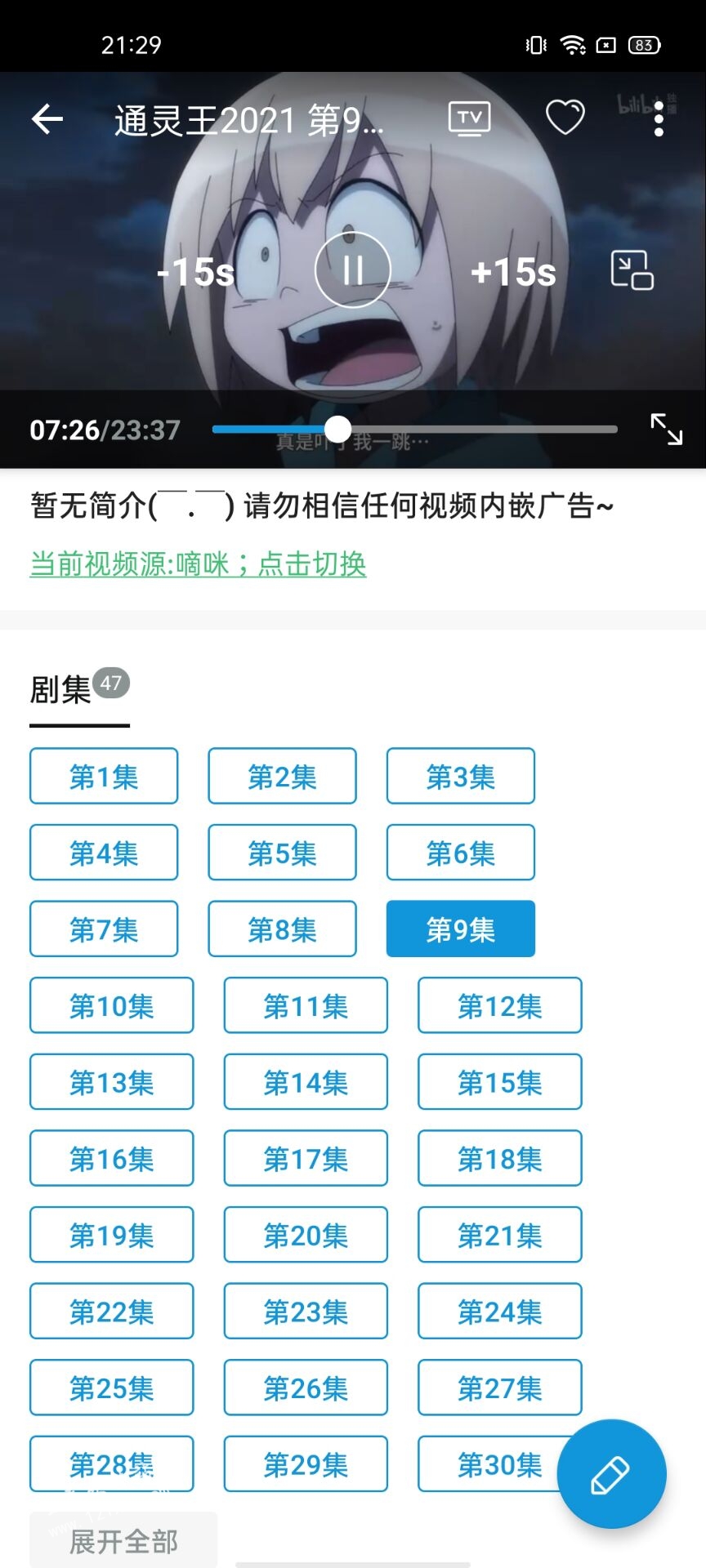This screenshot has height=1568, width=706.
Task: Skip forward 15 seconds
Action: (513, 271)
